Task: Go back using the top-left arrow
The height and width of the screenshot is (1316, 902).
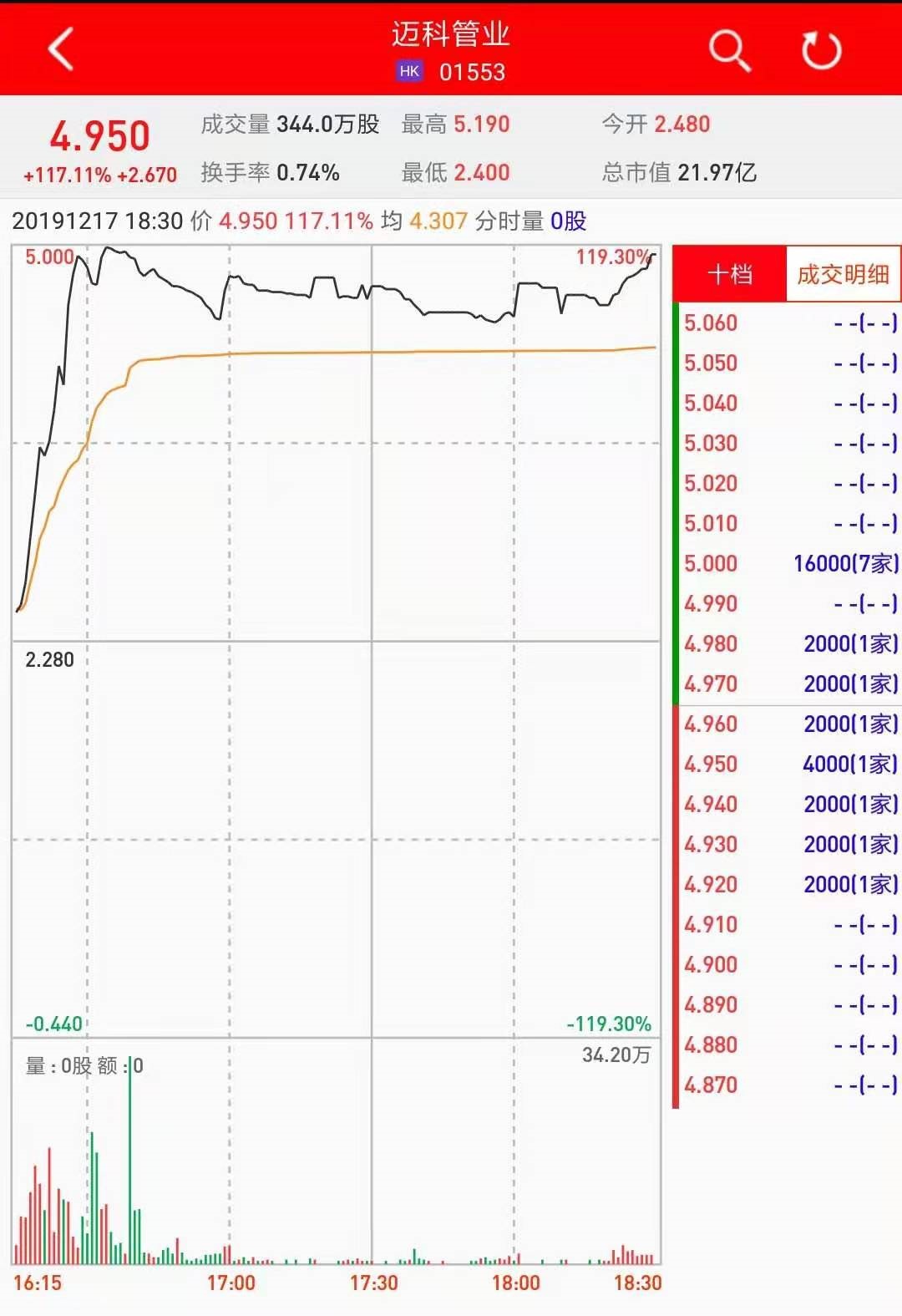Action: [61, 48]
